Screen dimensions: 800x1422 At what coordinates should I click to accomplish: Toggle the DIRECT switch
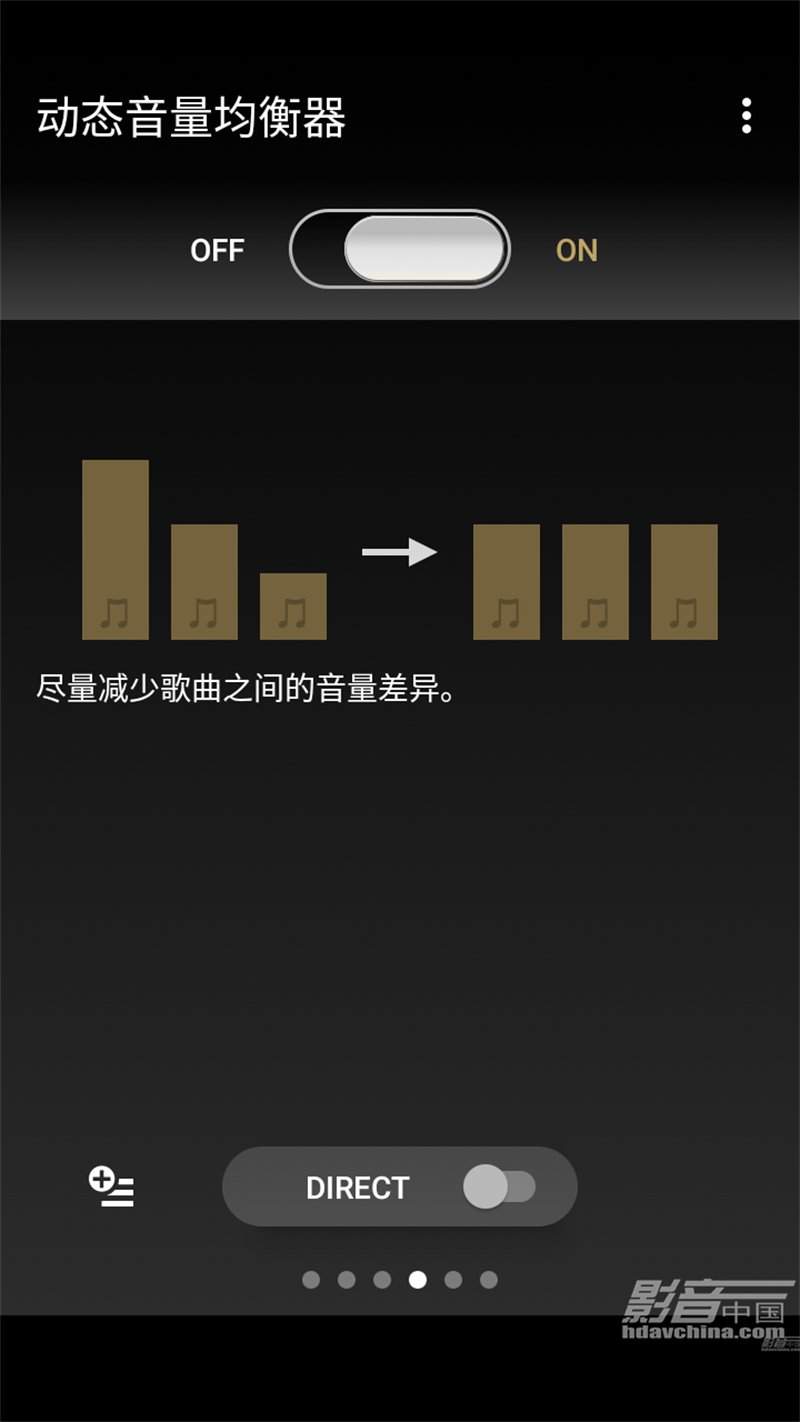click(499, 1187)
